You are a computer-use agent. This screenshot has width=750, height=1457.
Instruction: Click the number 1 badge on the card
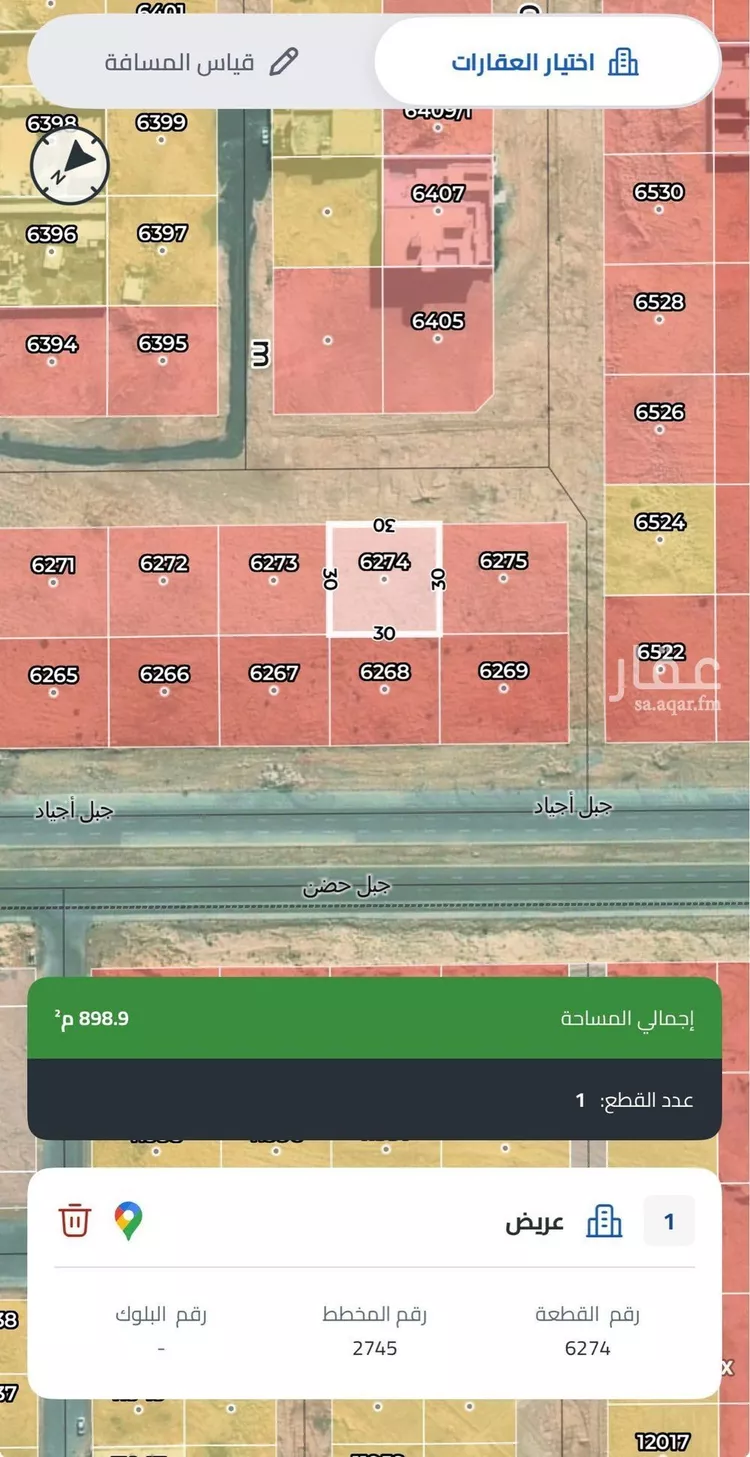click(668, 1221)
